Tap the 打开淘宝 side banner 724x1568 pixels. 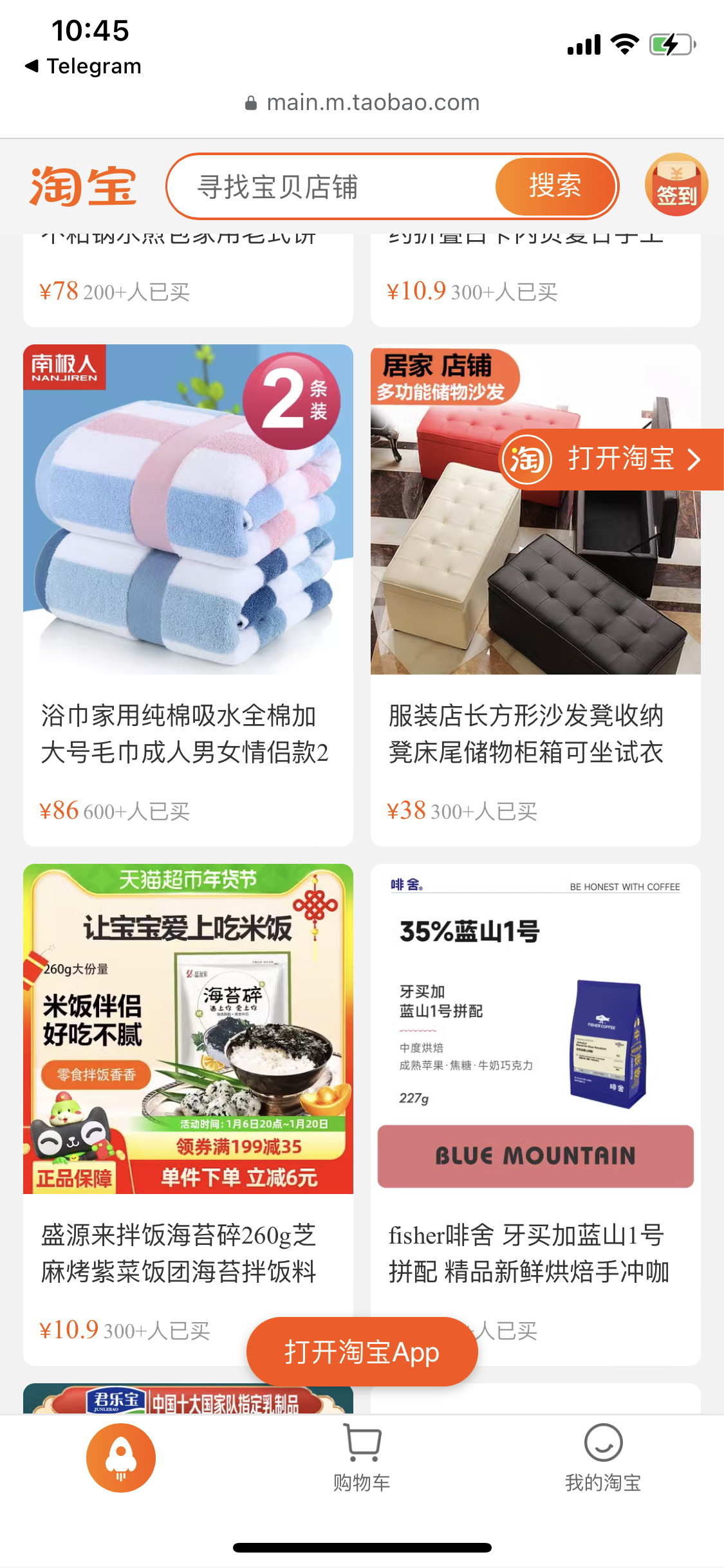611,460
